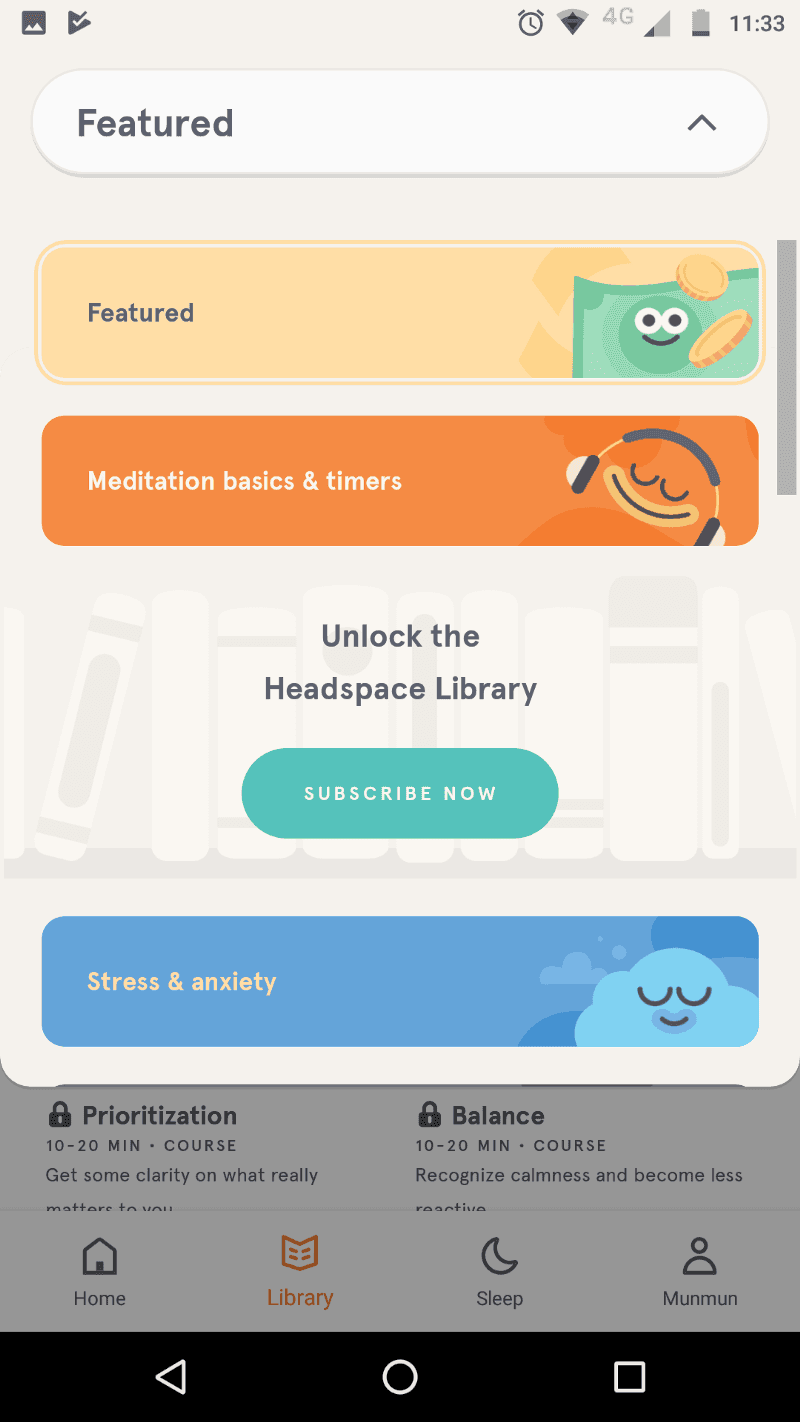Collapse the Featured category selector
The width and height of the screenshot is (800, 1422).
coord(702,122)
